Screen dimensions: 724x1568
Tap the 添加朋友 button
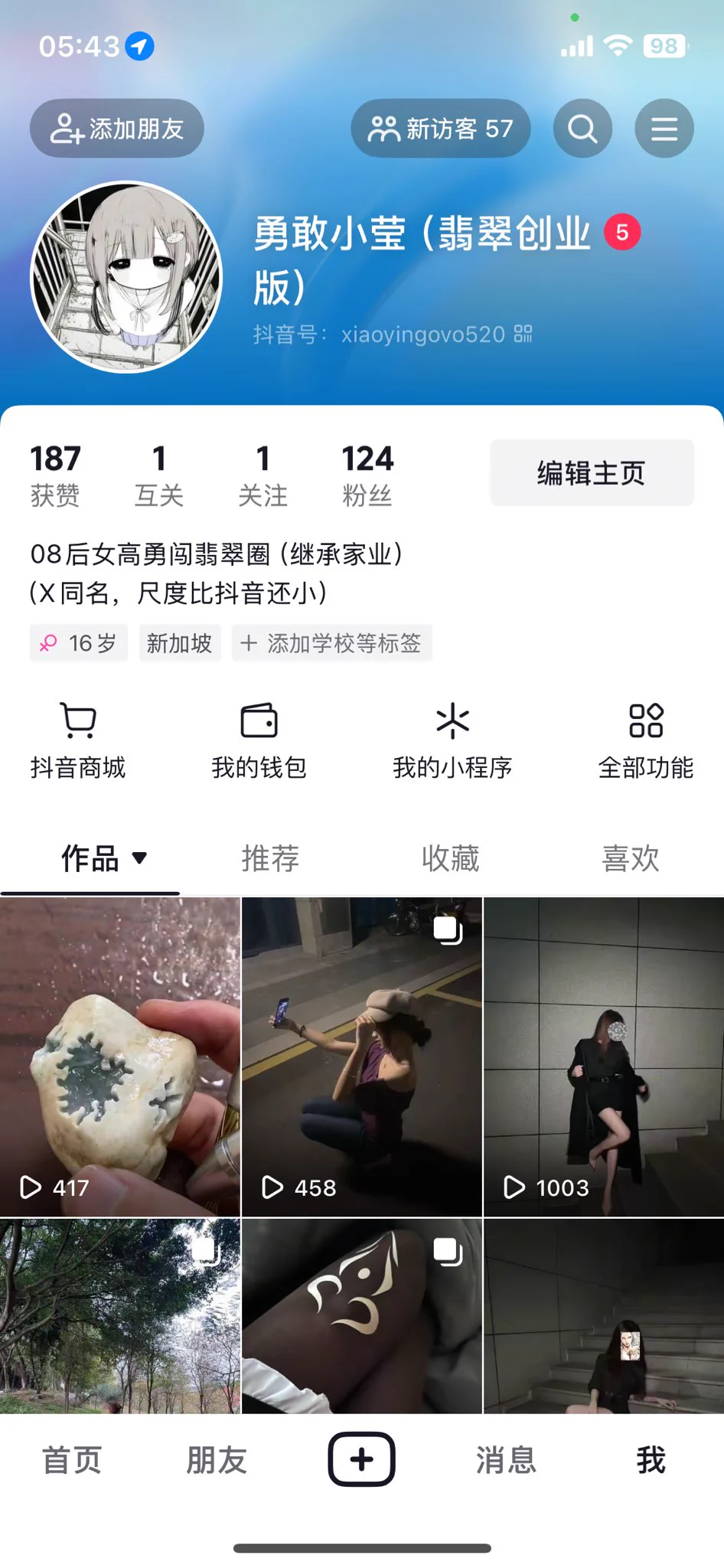117,129
